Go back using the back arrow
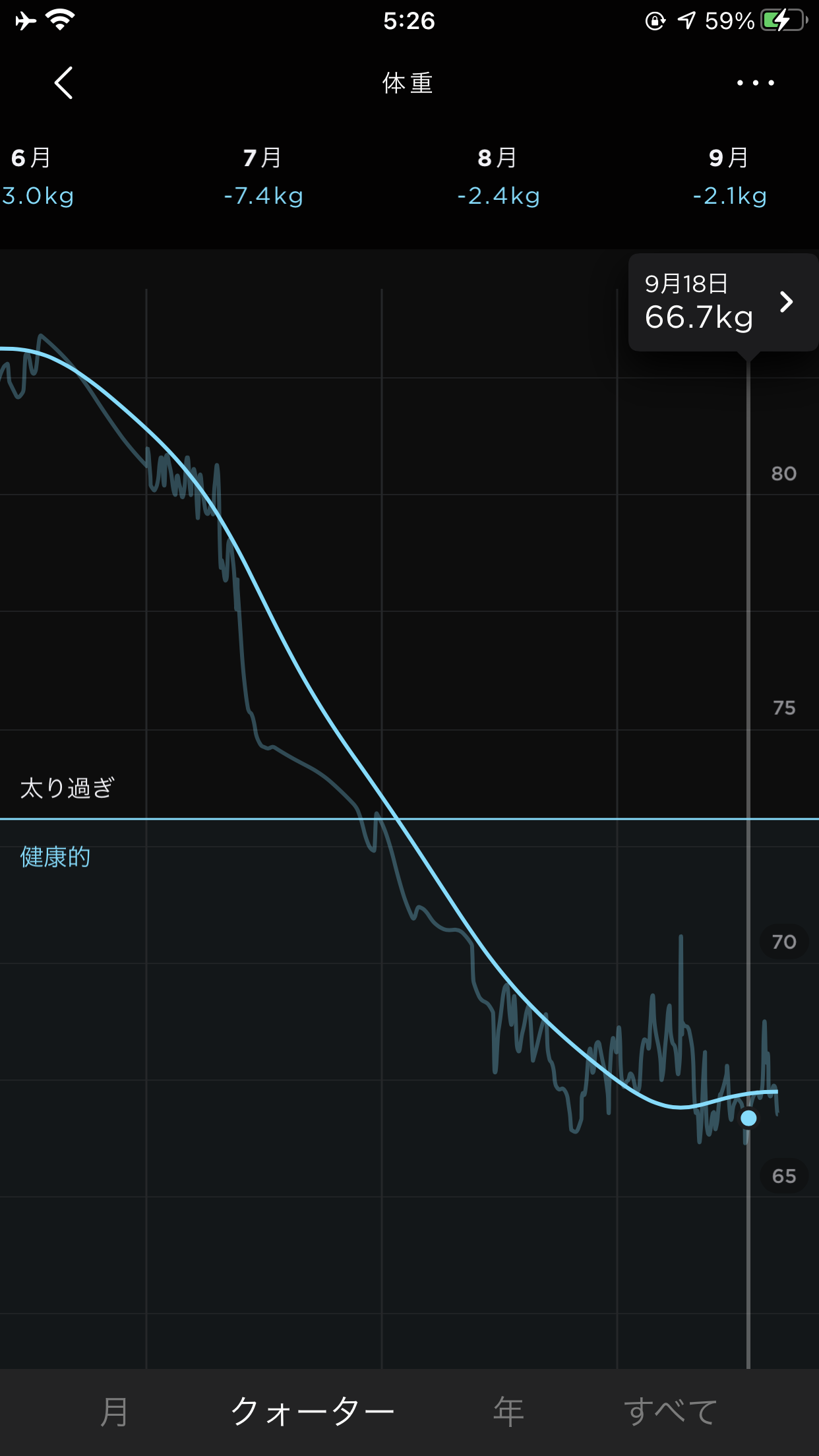Image resolution: width=819 pixels, height=1456 pixels. pyautogui.click(x=63, y=83)
